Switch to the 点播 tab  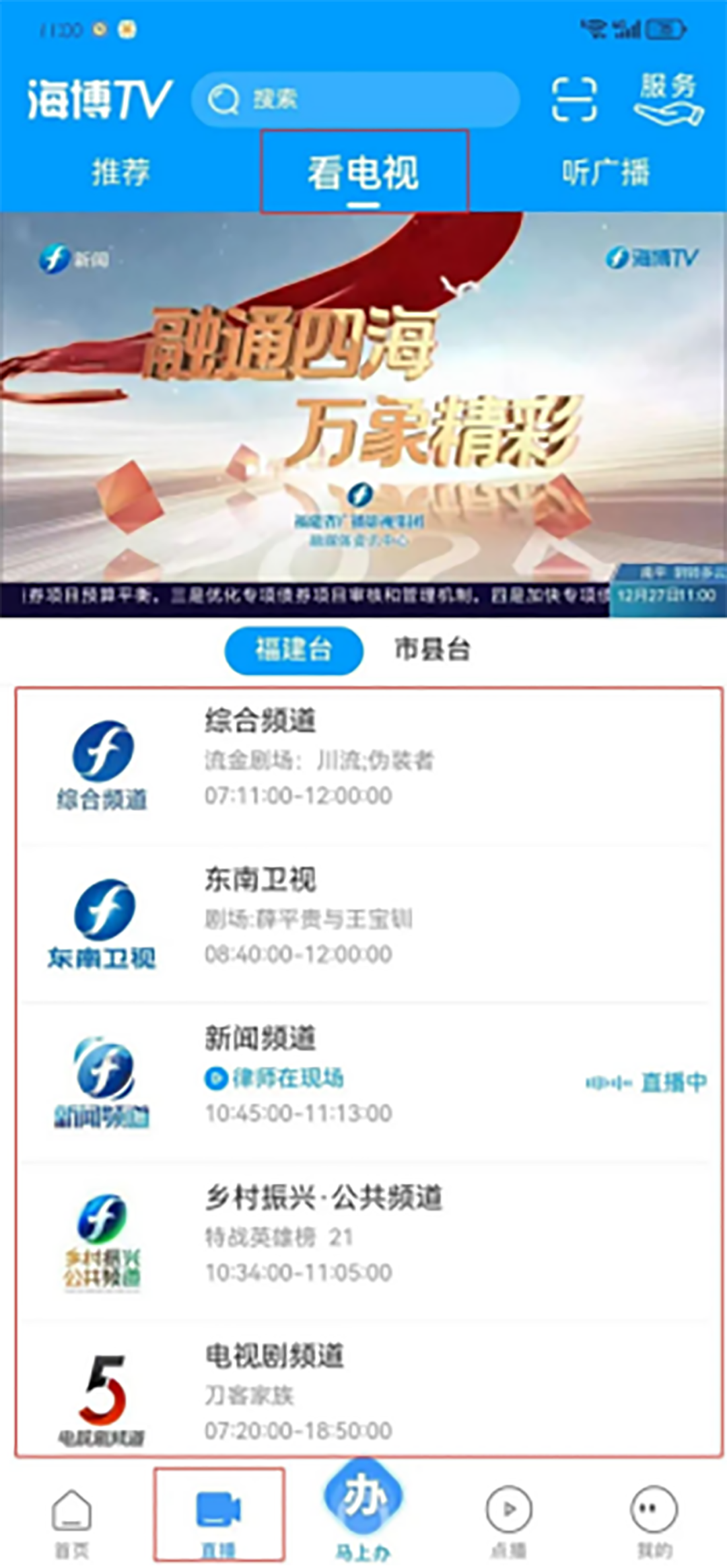pyautogui.click(x=509, y=1521)
